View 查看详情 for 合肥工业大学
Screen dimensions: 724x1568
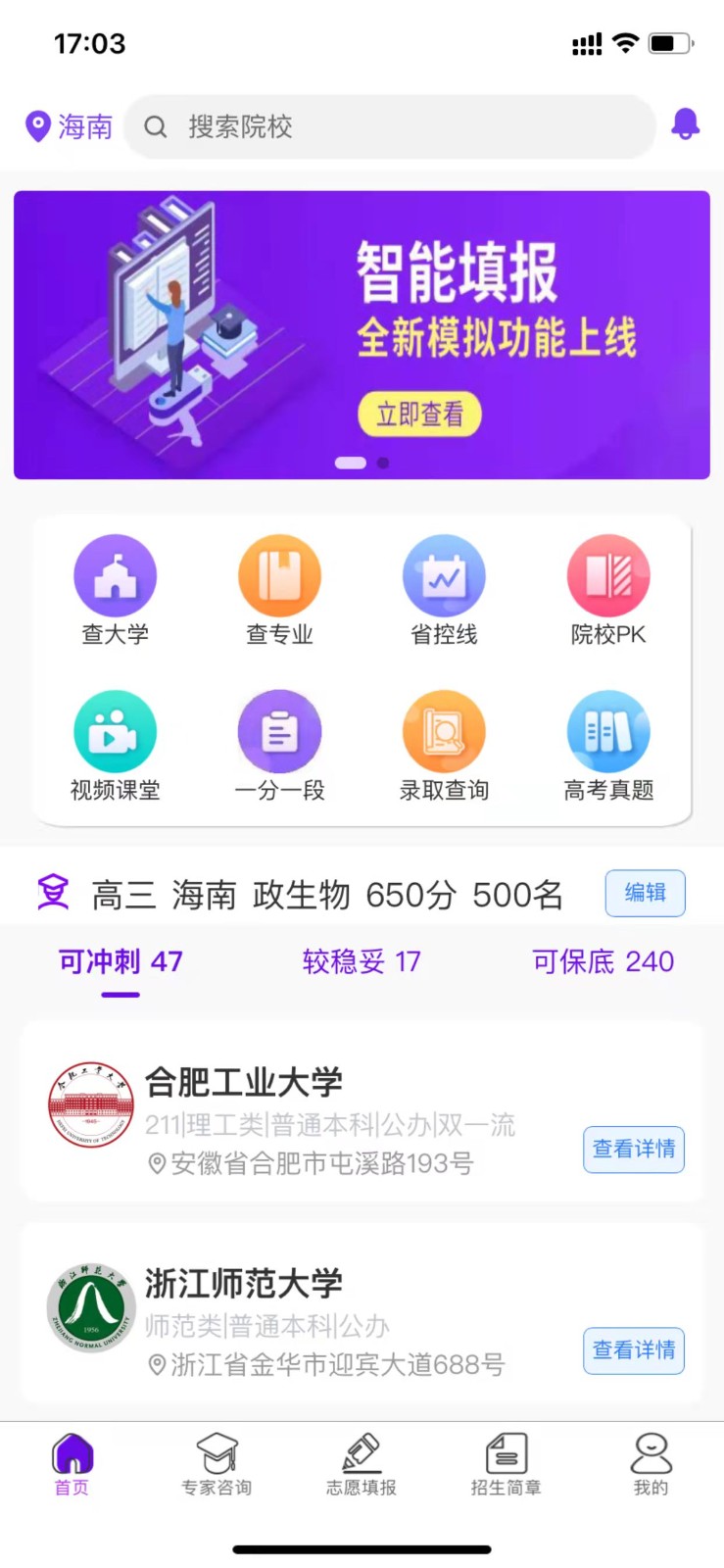634,1149
